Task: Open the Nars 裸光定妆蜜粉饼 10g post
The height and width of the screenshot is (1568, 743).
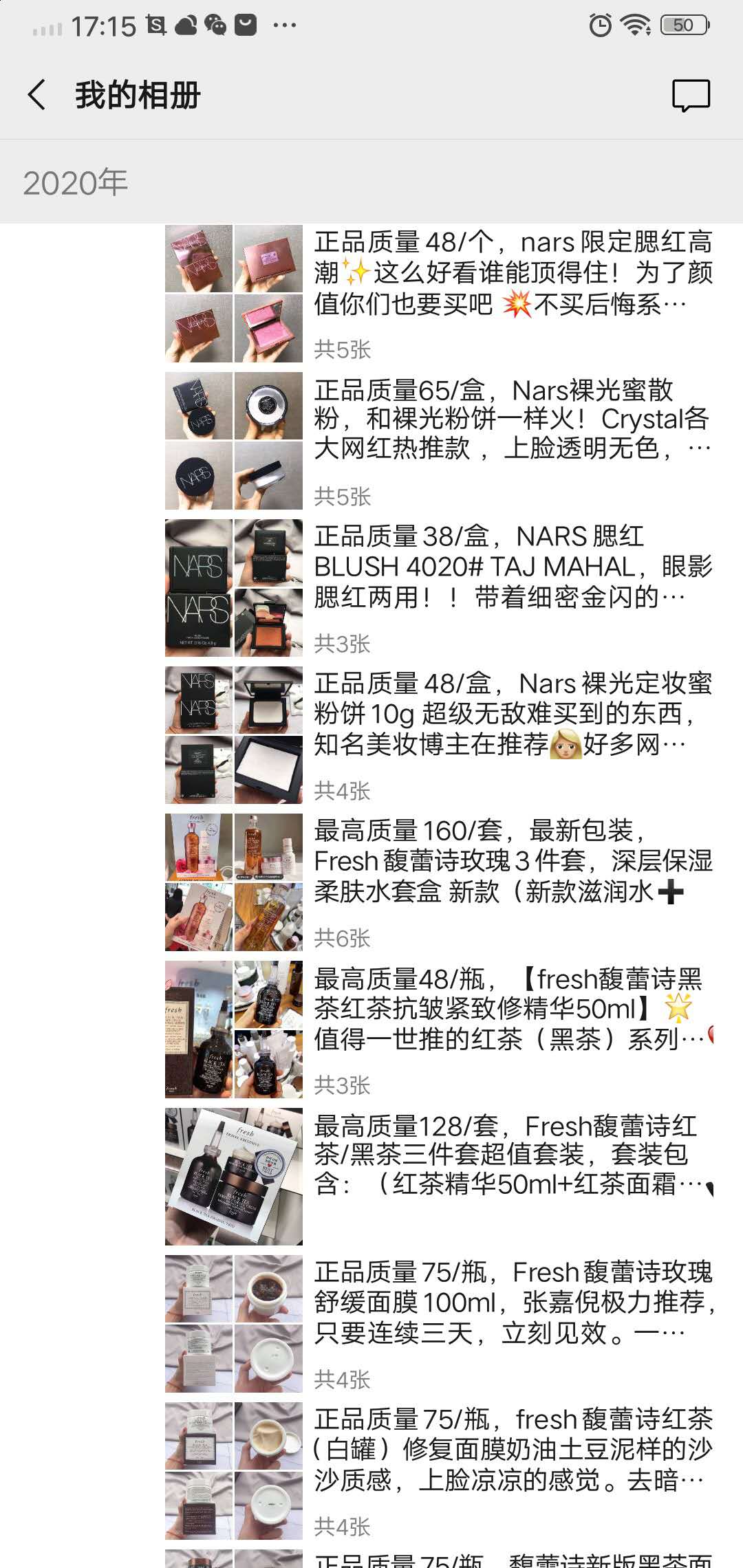Action: (x=513, y=714)
